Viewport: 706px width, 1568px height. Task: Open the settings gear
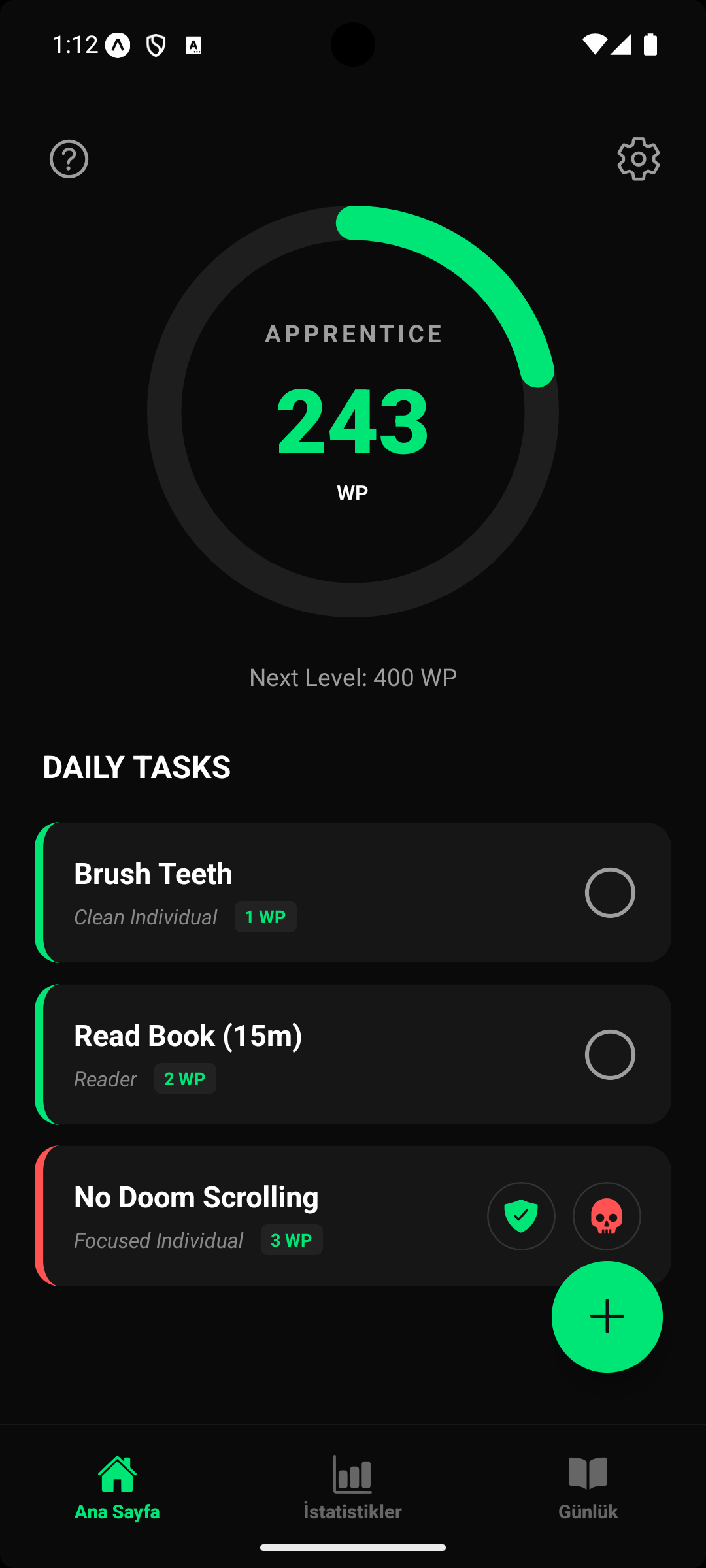tap(637, 157)
